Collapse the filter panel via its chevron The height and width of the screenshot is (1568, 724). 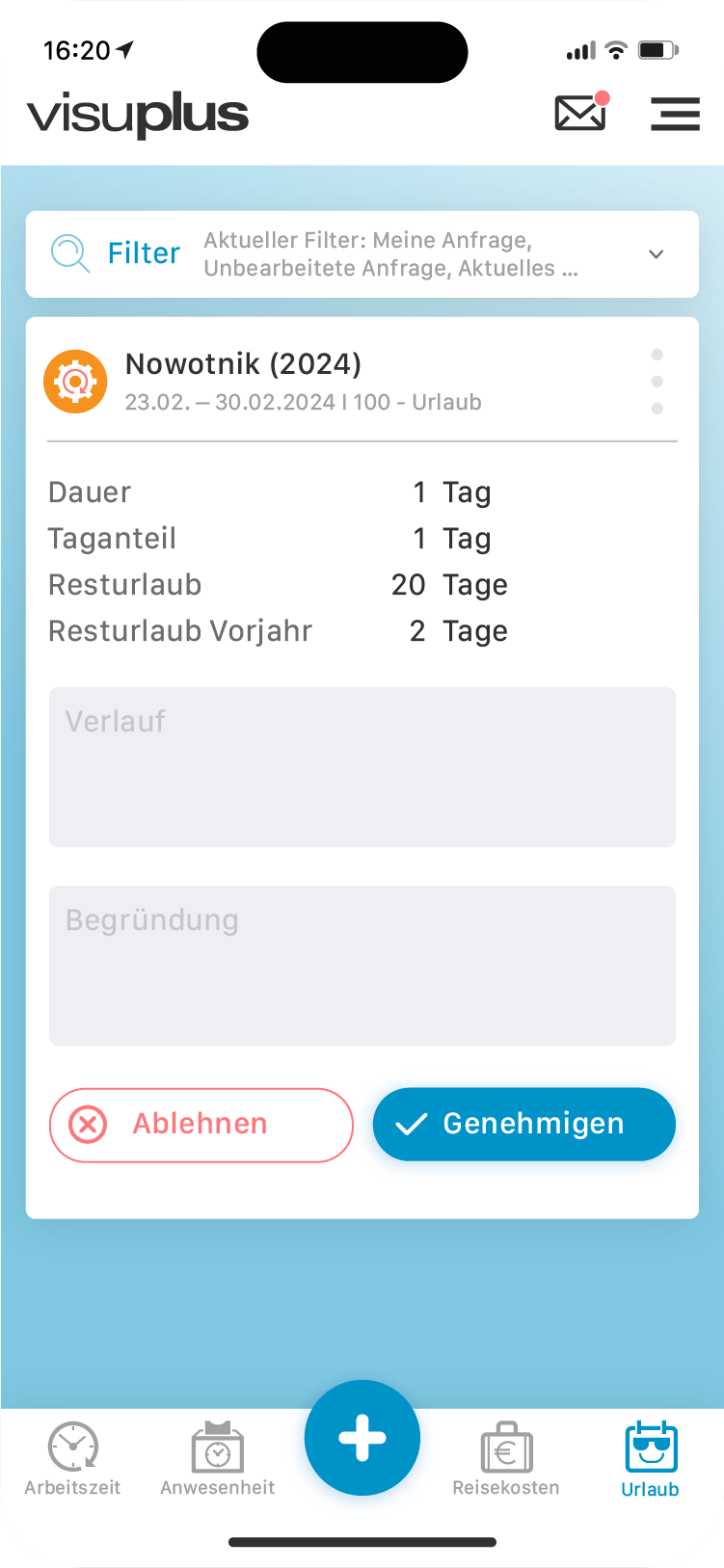pyautogui.click(x=656, y=253)
